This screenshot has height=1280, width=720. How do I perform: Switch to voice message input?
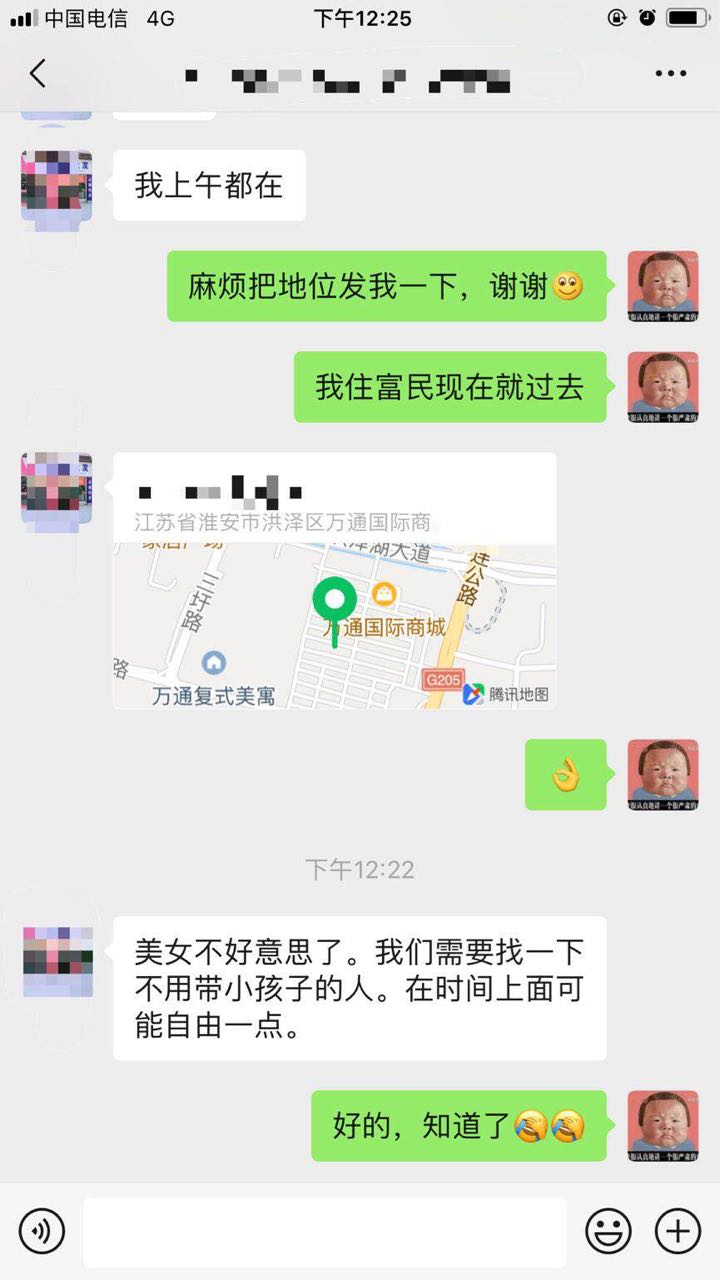tap(41, 1230)
